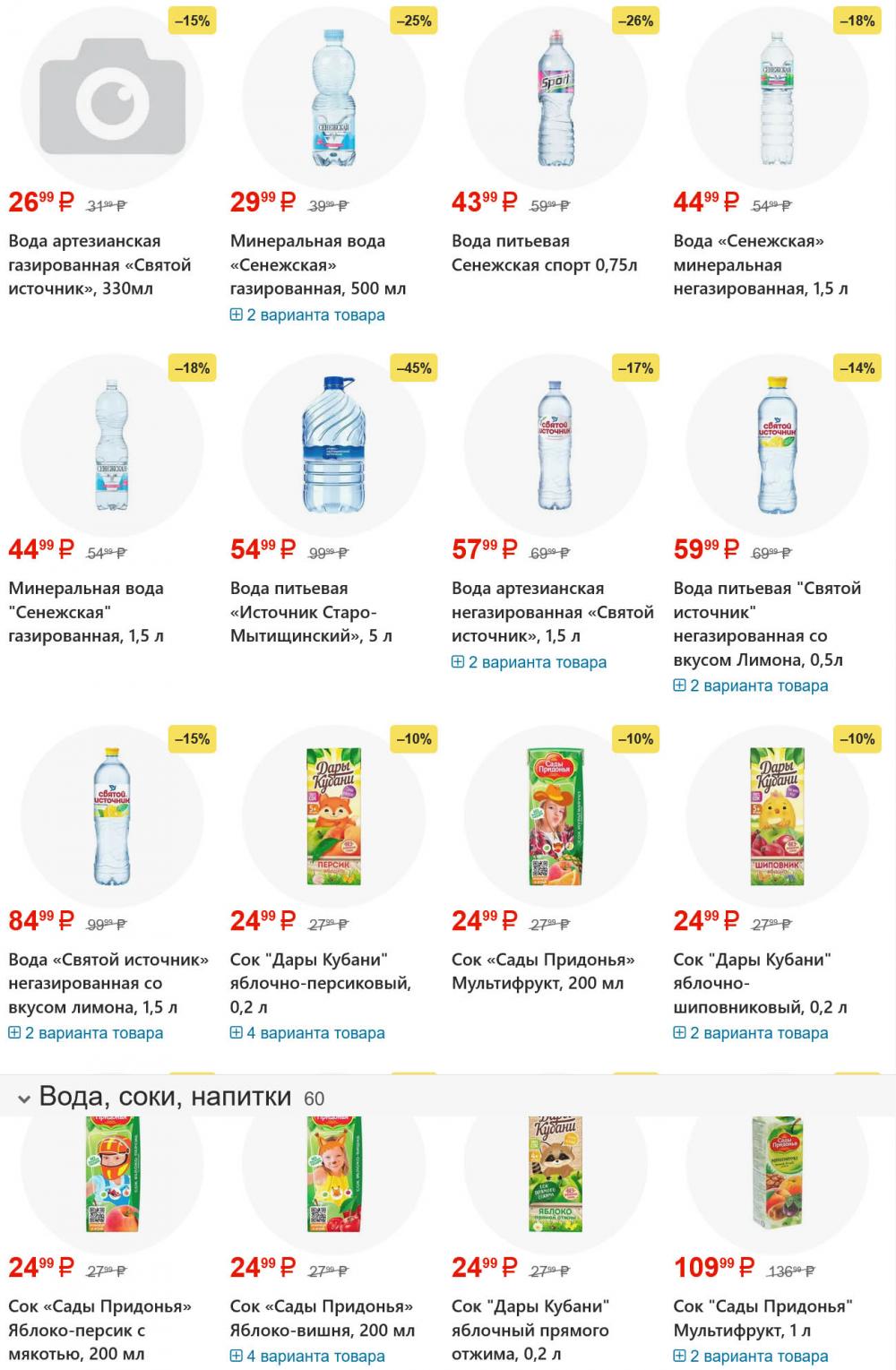Open Святой источник лимон 0,5л product

click(x=766, y=624)
